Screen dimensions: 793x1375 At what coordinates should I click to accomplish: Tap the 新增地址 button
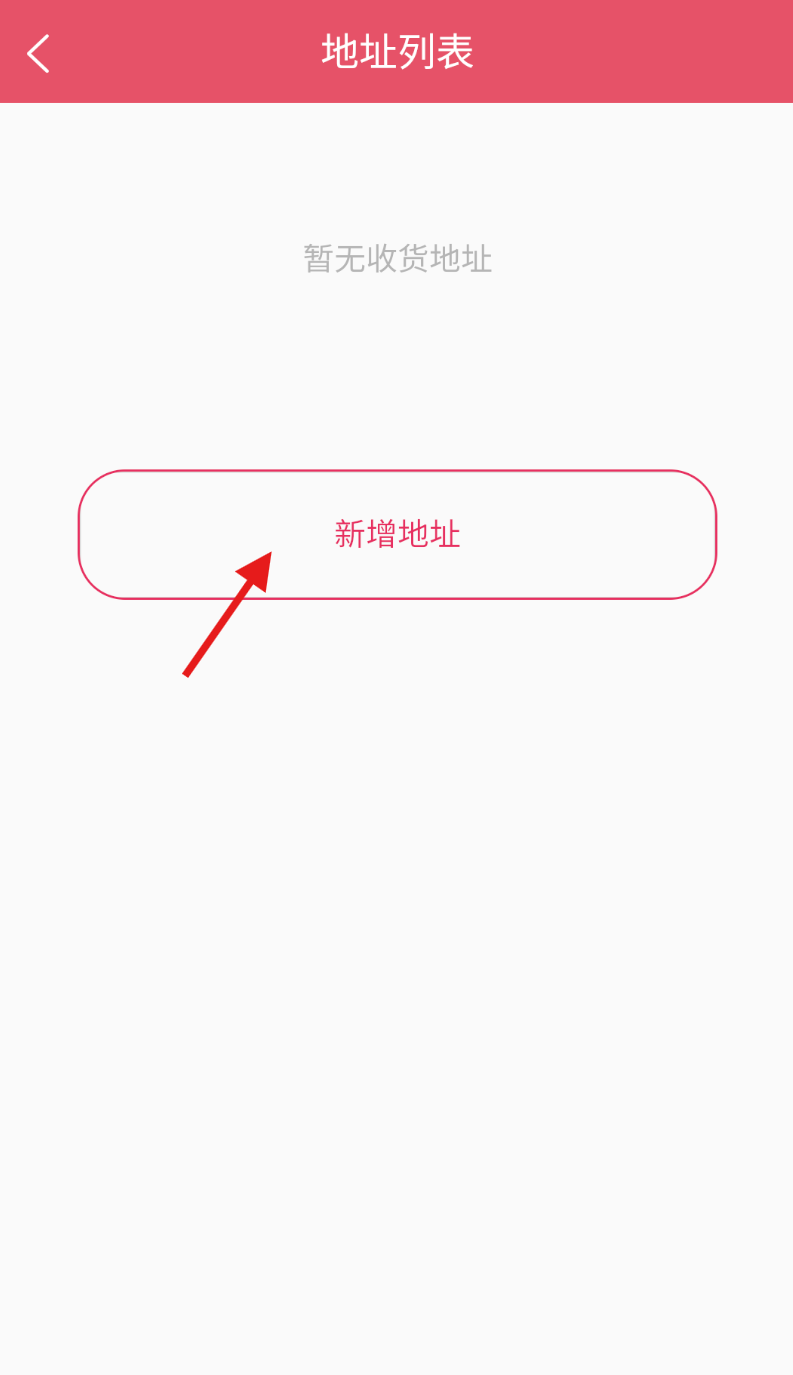point(397,534)
